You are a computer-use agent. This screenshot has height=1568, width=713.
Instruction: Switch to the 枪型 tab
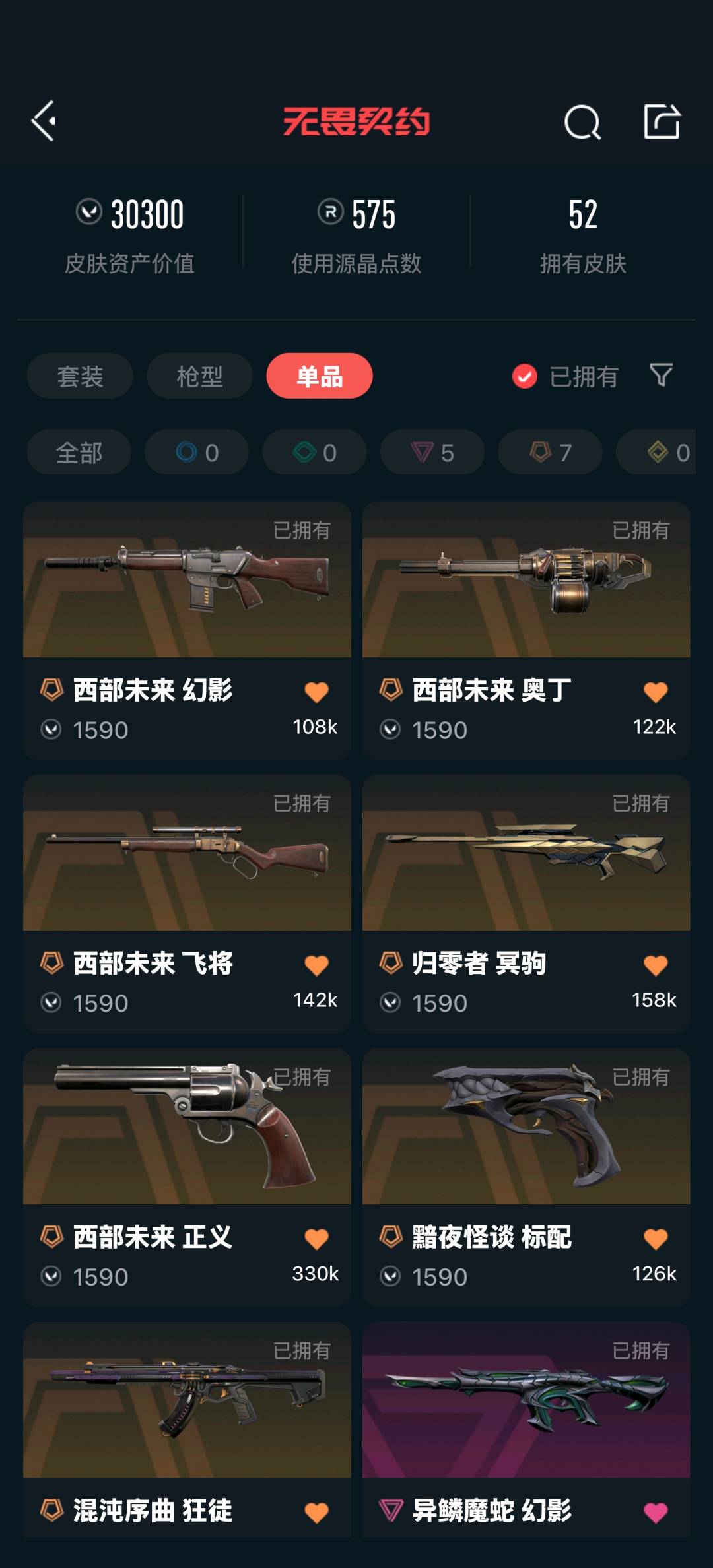199,376
